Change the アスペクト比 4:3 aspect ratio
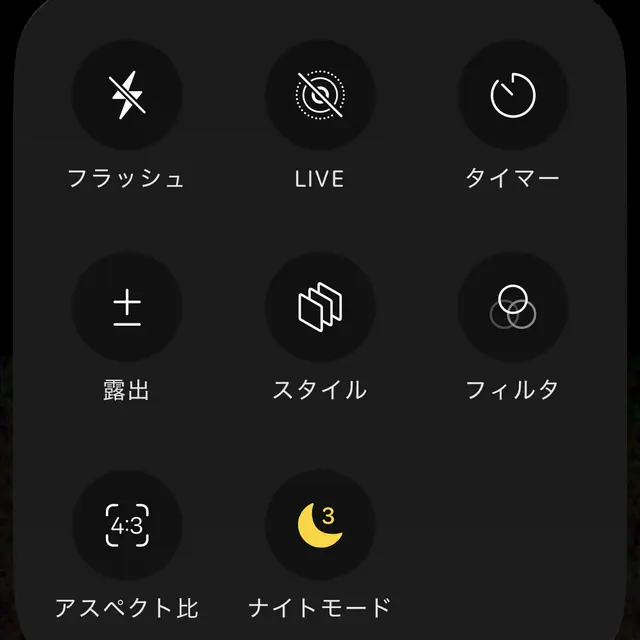The height and width of the screenshot is (640, 640). point(127,525)
